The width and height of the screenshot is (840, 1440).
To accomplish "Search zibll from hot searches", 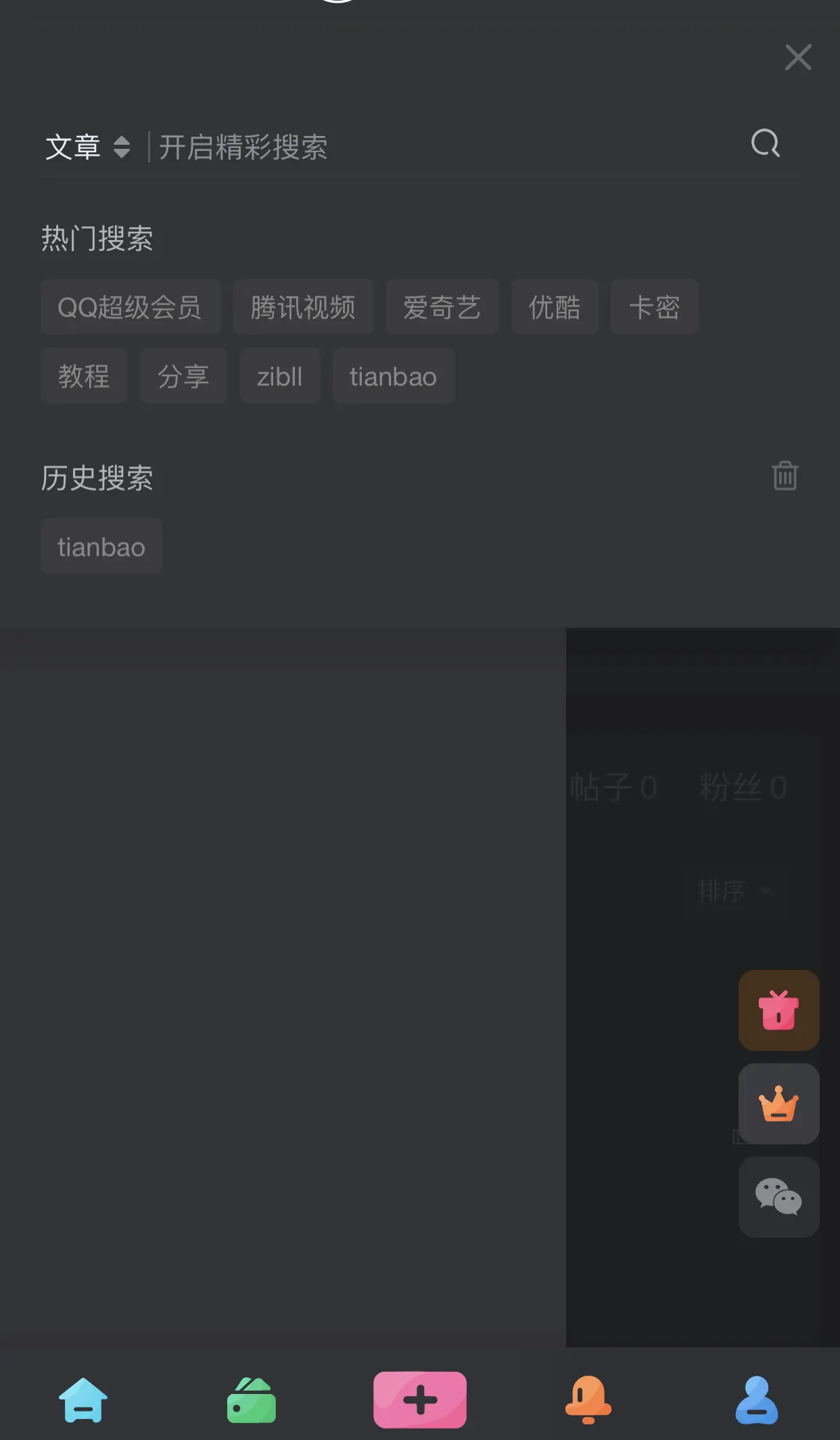I will click(279, 376).
